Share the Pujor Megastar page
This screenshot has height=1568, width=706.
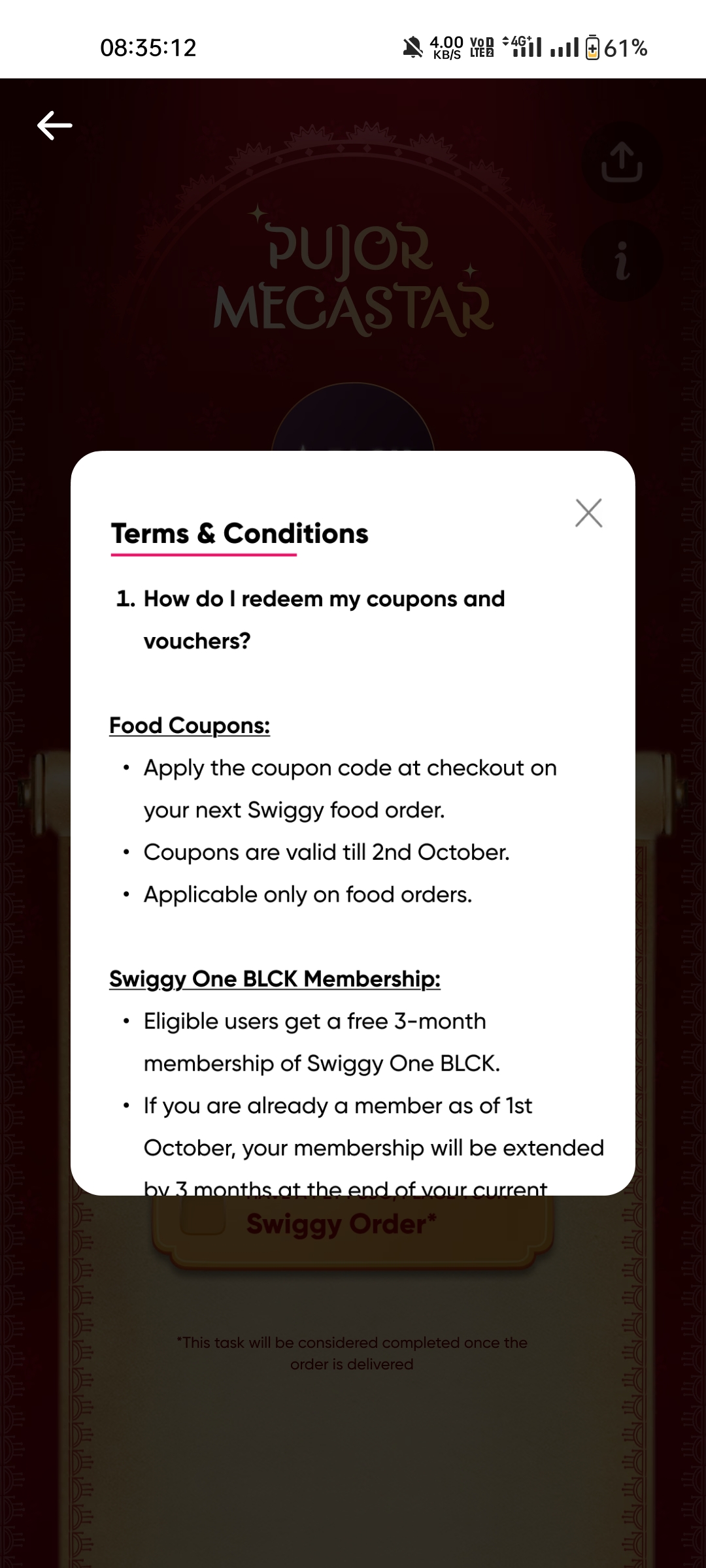pyautogui.click(x=621, y=162)
